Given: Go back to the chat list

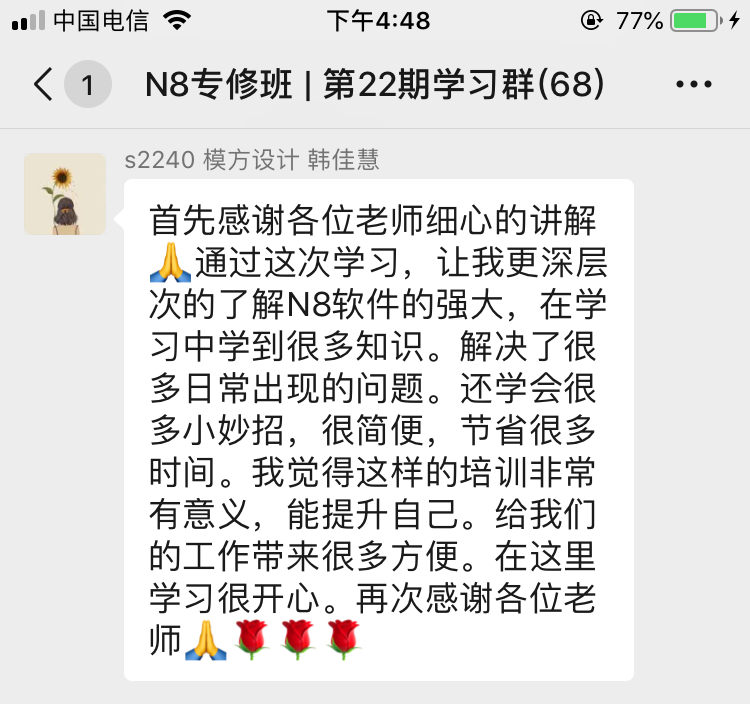Looking at the screenshot, I should click(44, 85).
